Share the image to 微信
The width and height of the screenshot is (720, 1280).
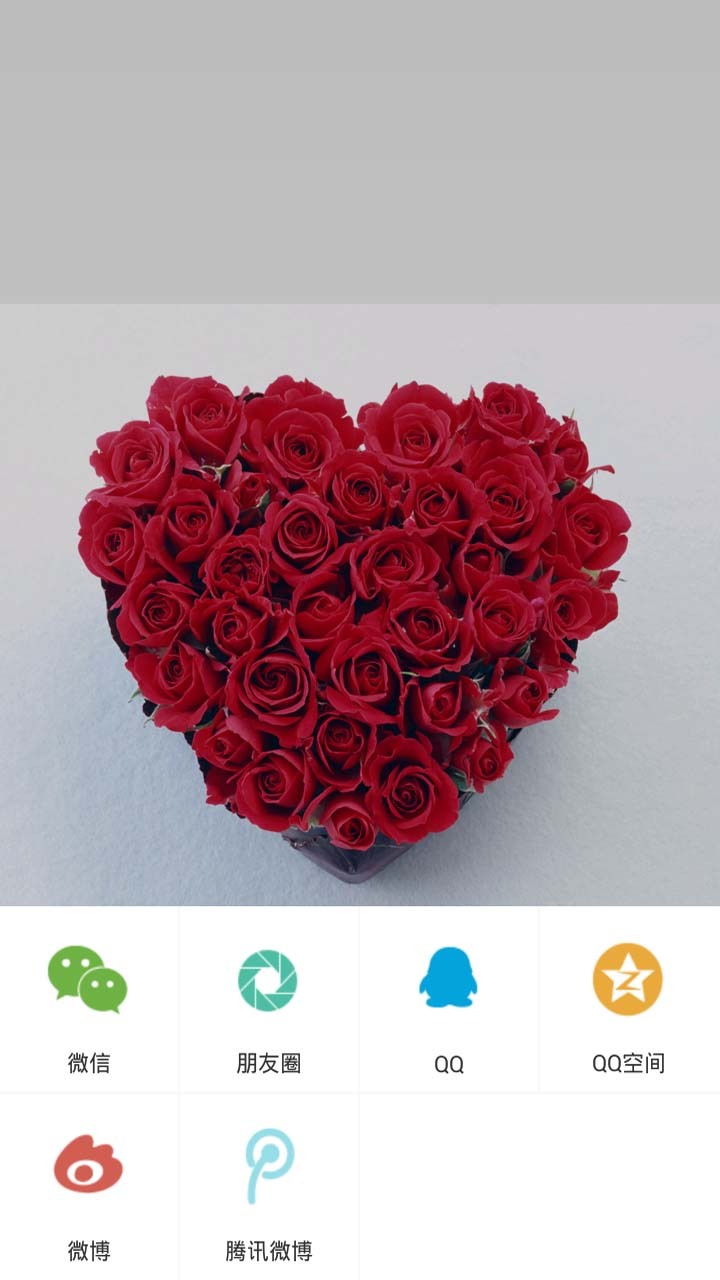tap(88, 998)
